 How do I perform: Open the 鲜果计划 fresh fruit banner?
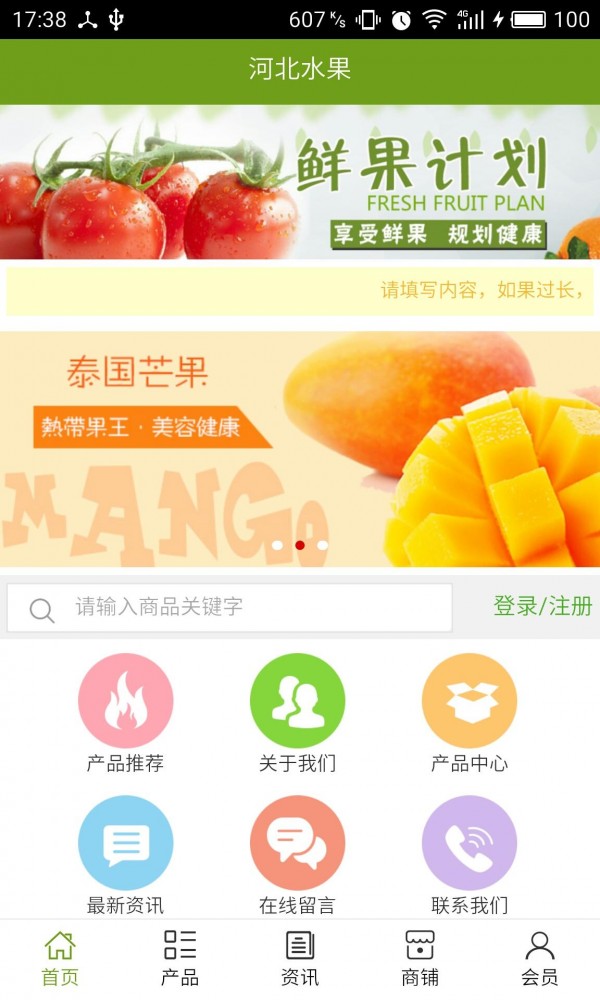(300, 182)
